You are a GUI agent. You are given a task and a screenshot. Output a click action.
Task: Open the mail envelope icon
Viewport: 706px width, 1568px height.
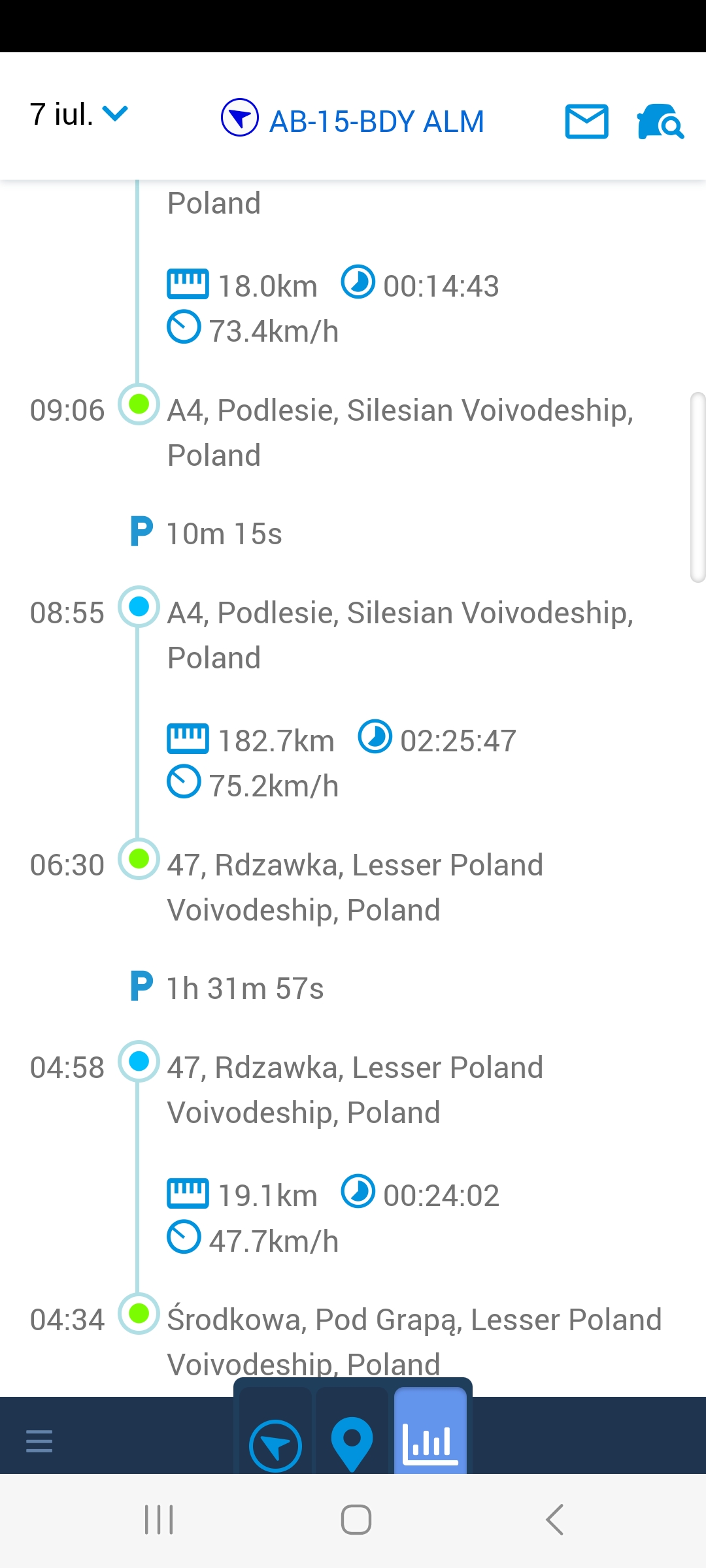pyautogui.click(x=586, y=122)
